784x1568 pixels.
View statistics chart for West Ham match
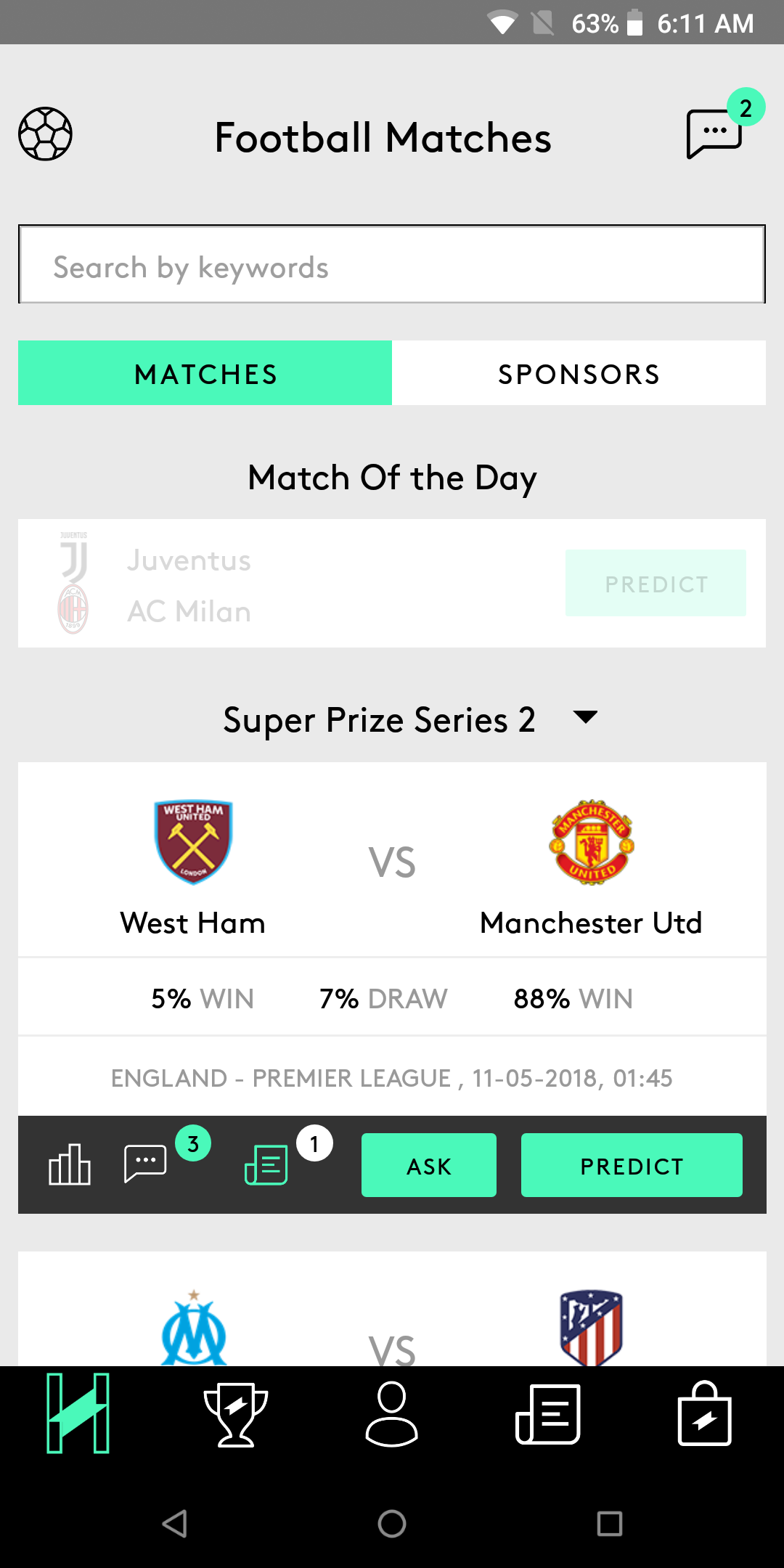(70, 1164)
